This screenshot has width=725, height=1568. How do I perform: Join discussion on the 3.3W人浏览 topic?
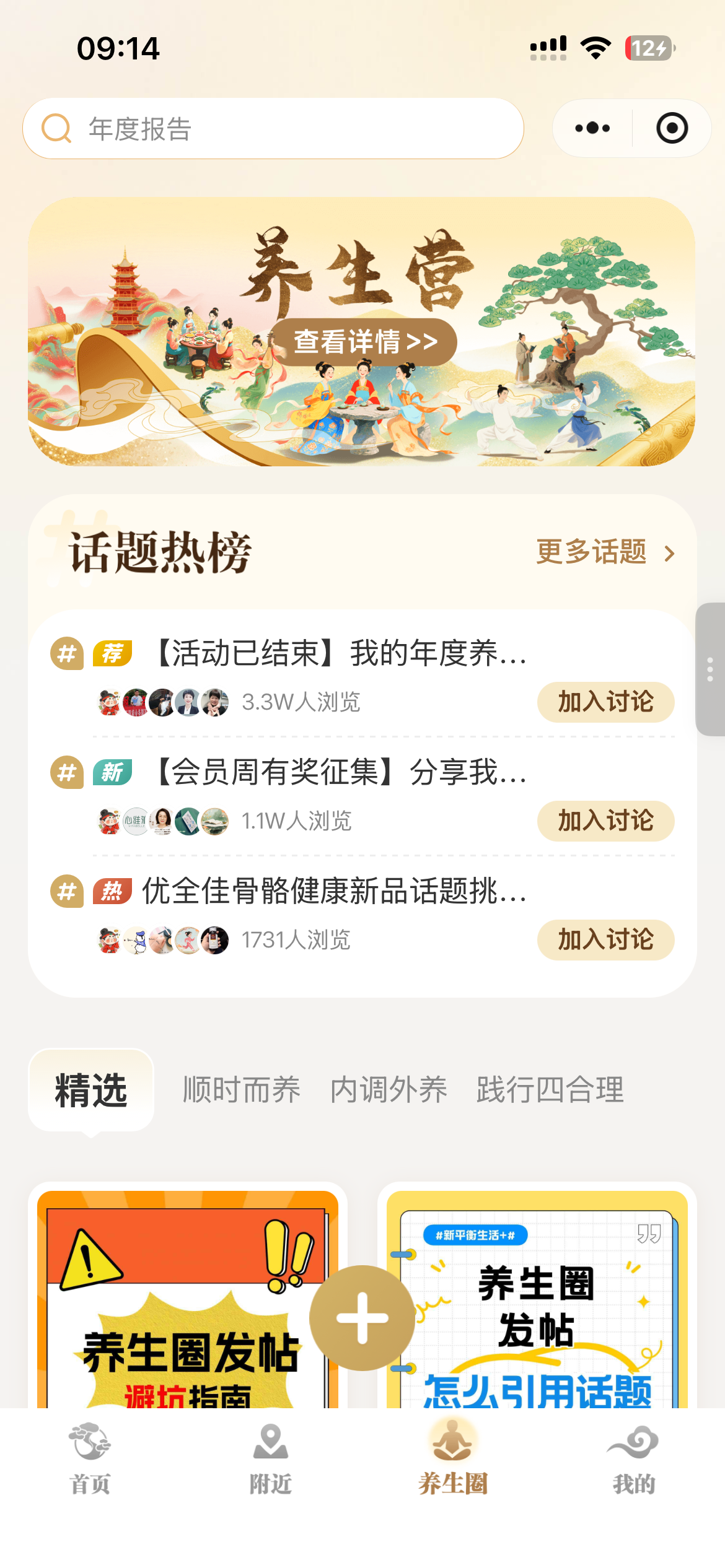click(605, 702)
